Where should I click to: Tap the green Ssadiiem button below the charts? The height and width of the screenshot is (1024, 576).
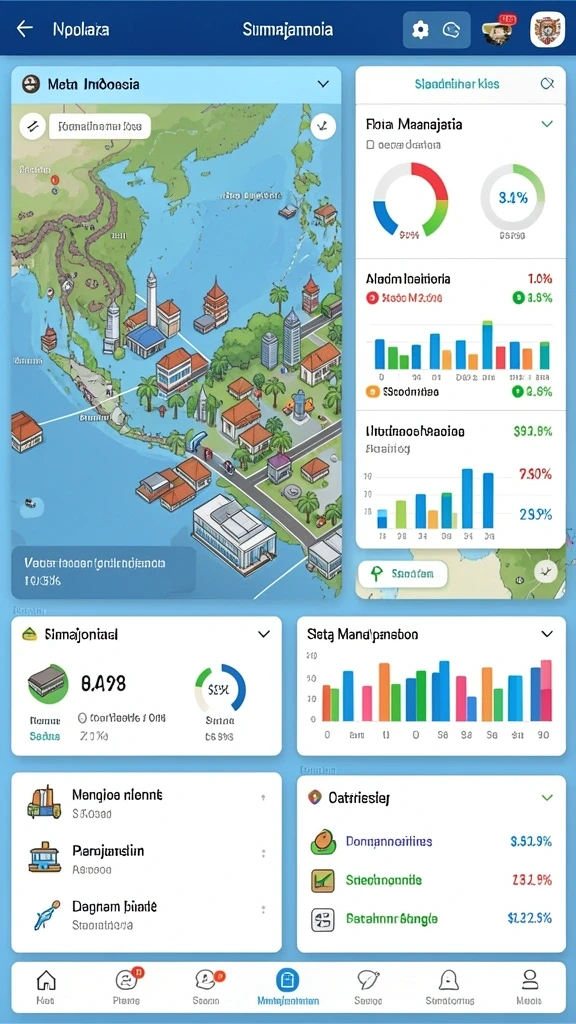click(x=403, y=574)
